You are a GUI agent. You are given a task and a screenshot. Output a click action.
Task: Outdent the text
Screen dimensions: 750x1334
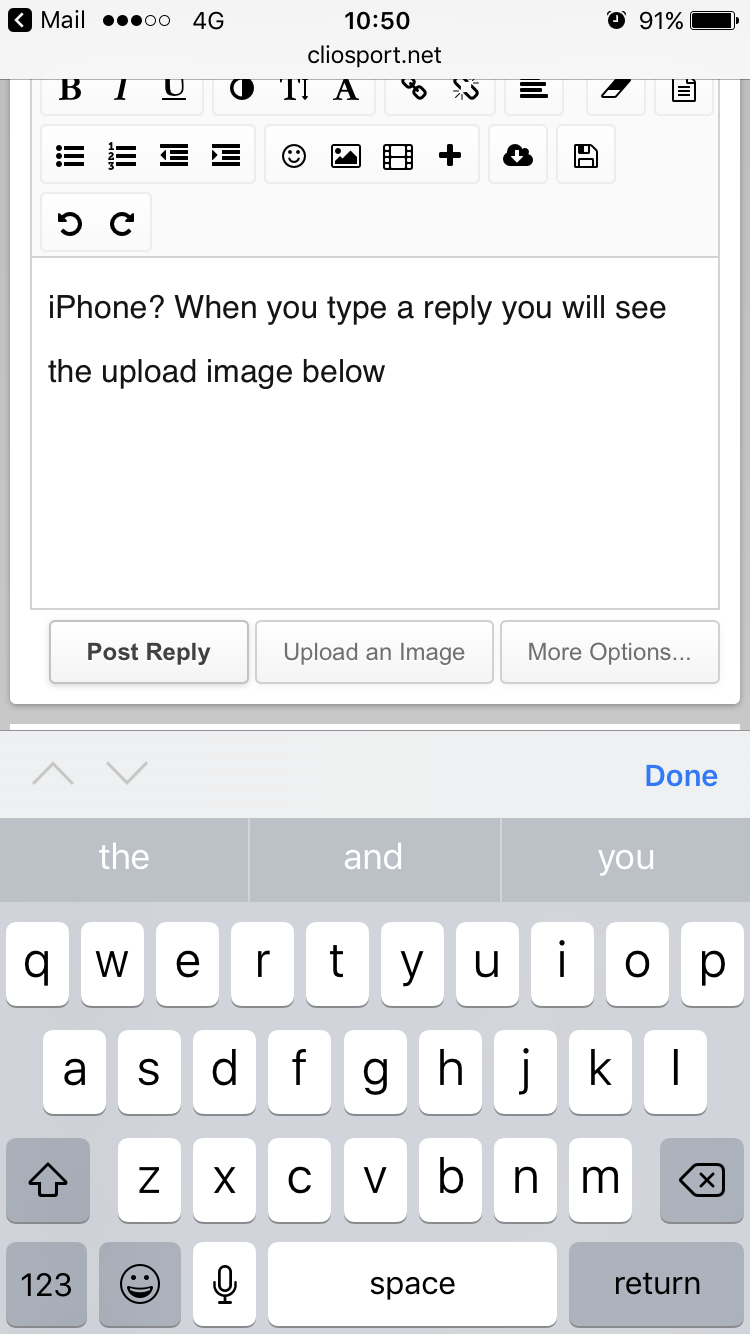[174, 155]
